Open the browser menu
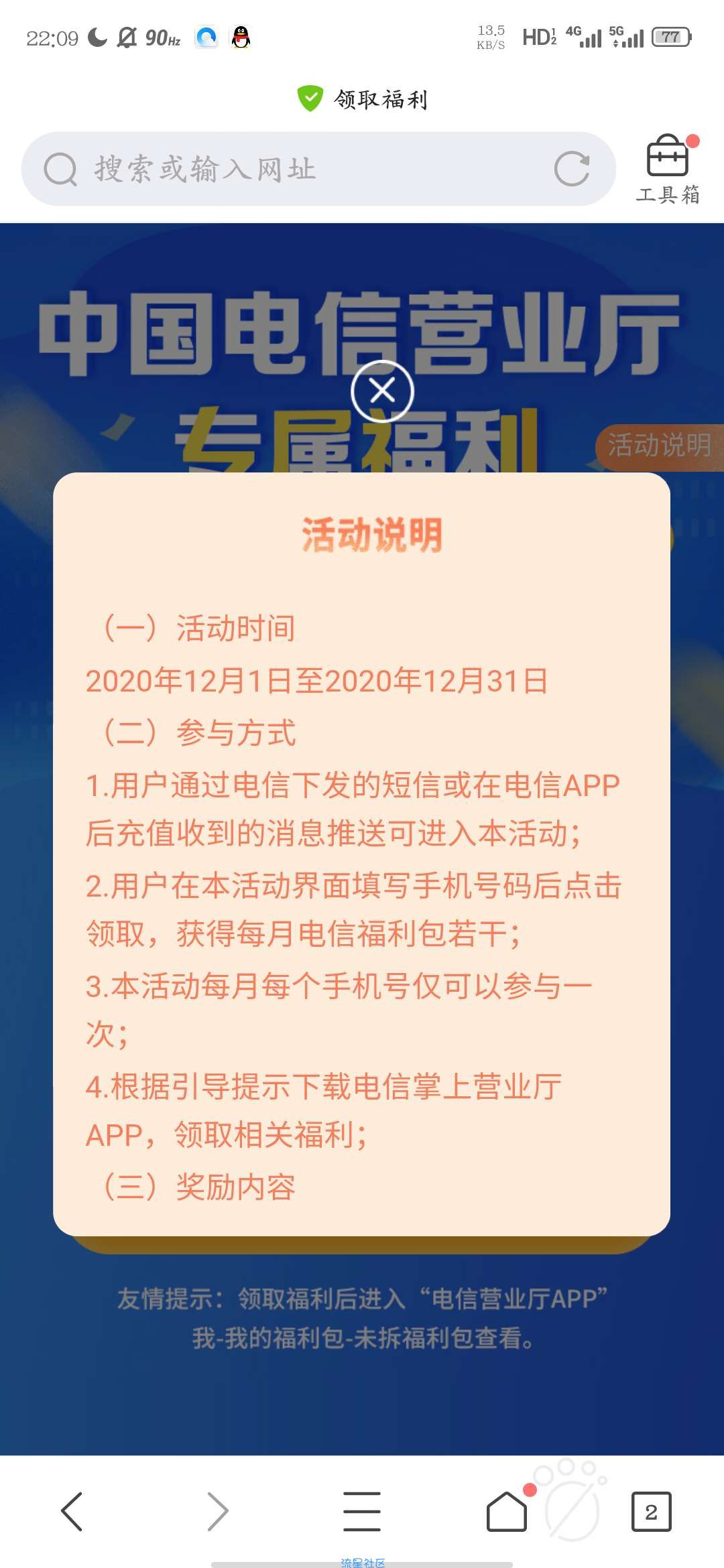The height and width of the screenshot is (1568, 724). point(362,1512)
